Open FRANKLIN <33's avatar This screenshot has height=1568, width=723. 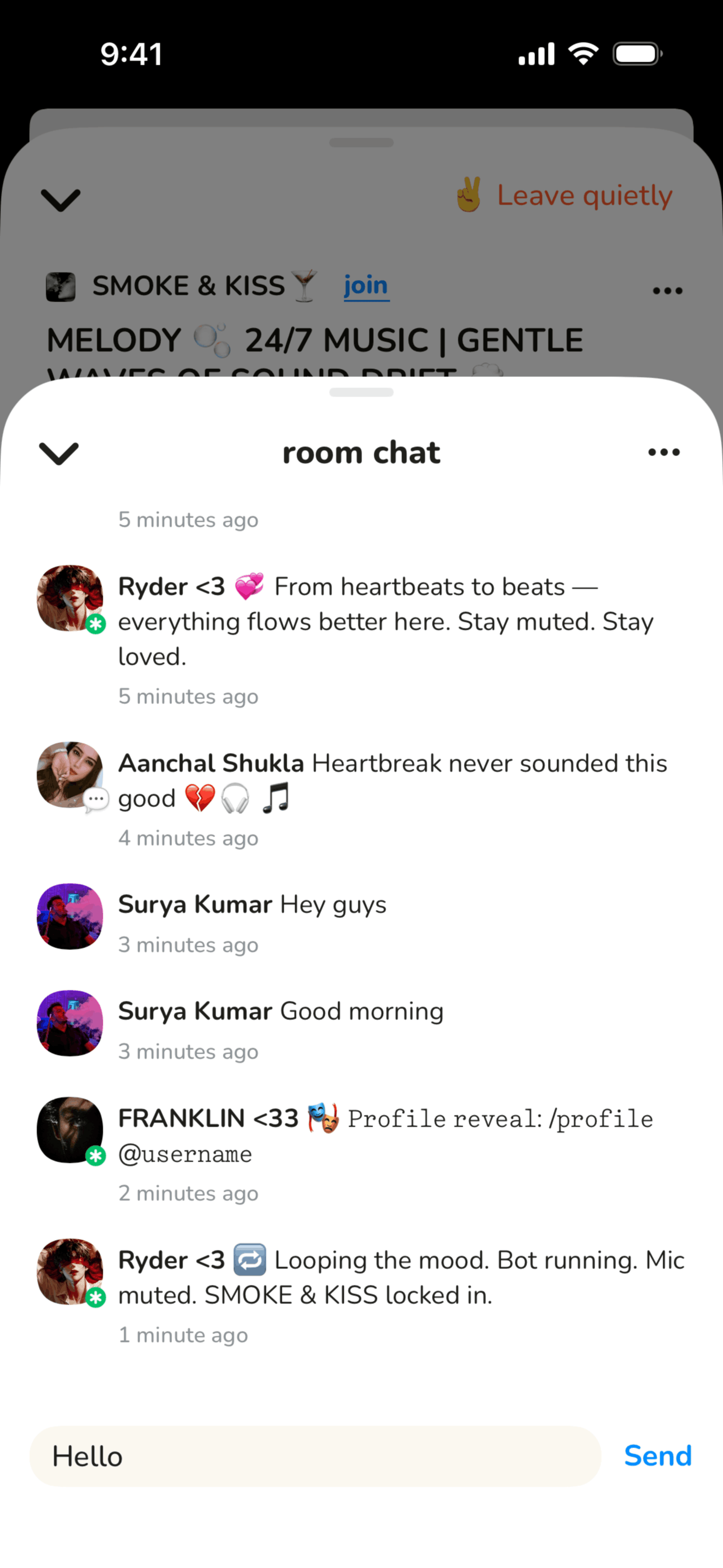pyautogui.click(x=70, y=1130)
